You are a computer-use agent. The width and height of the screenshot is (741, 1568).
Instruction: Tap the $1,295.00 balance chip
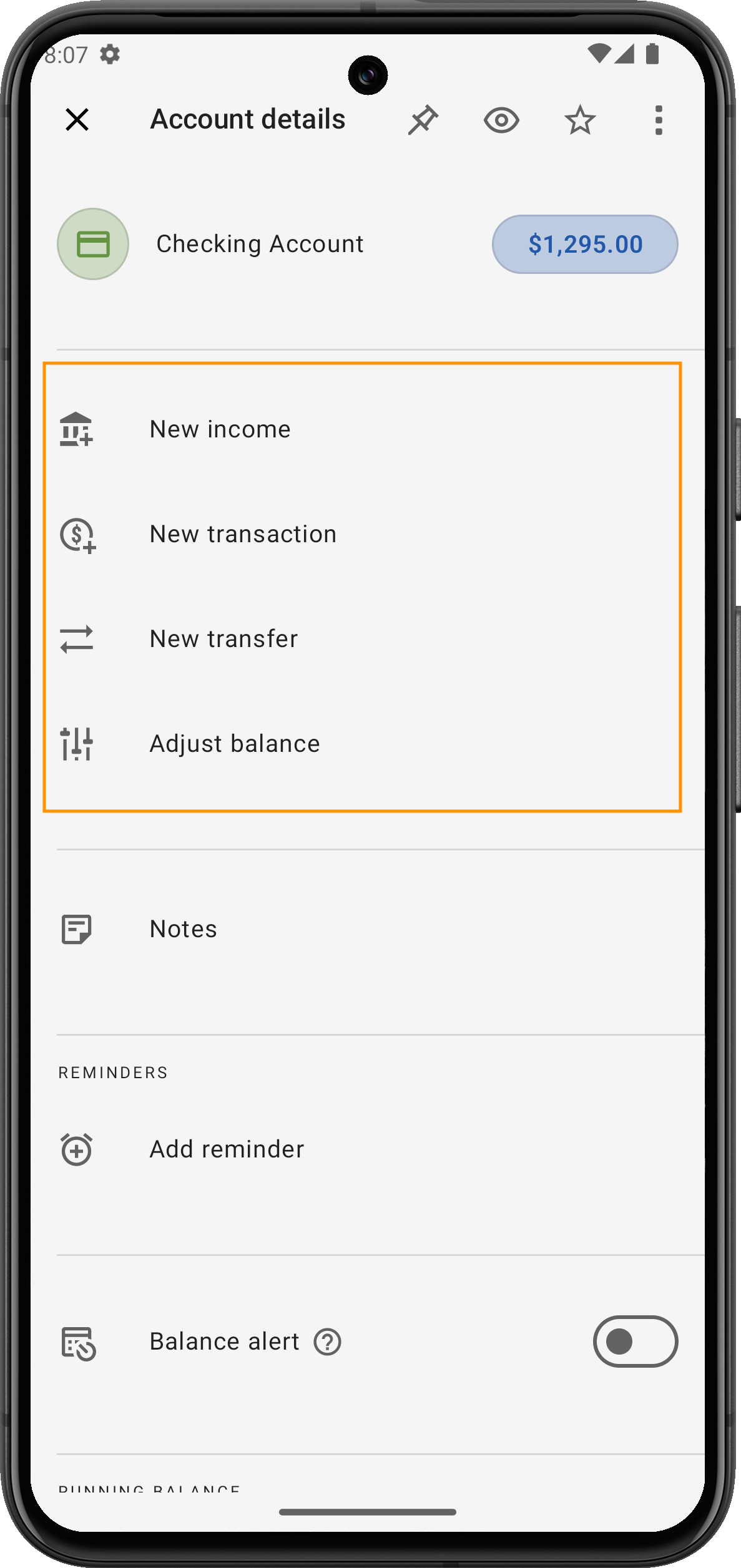585,244
